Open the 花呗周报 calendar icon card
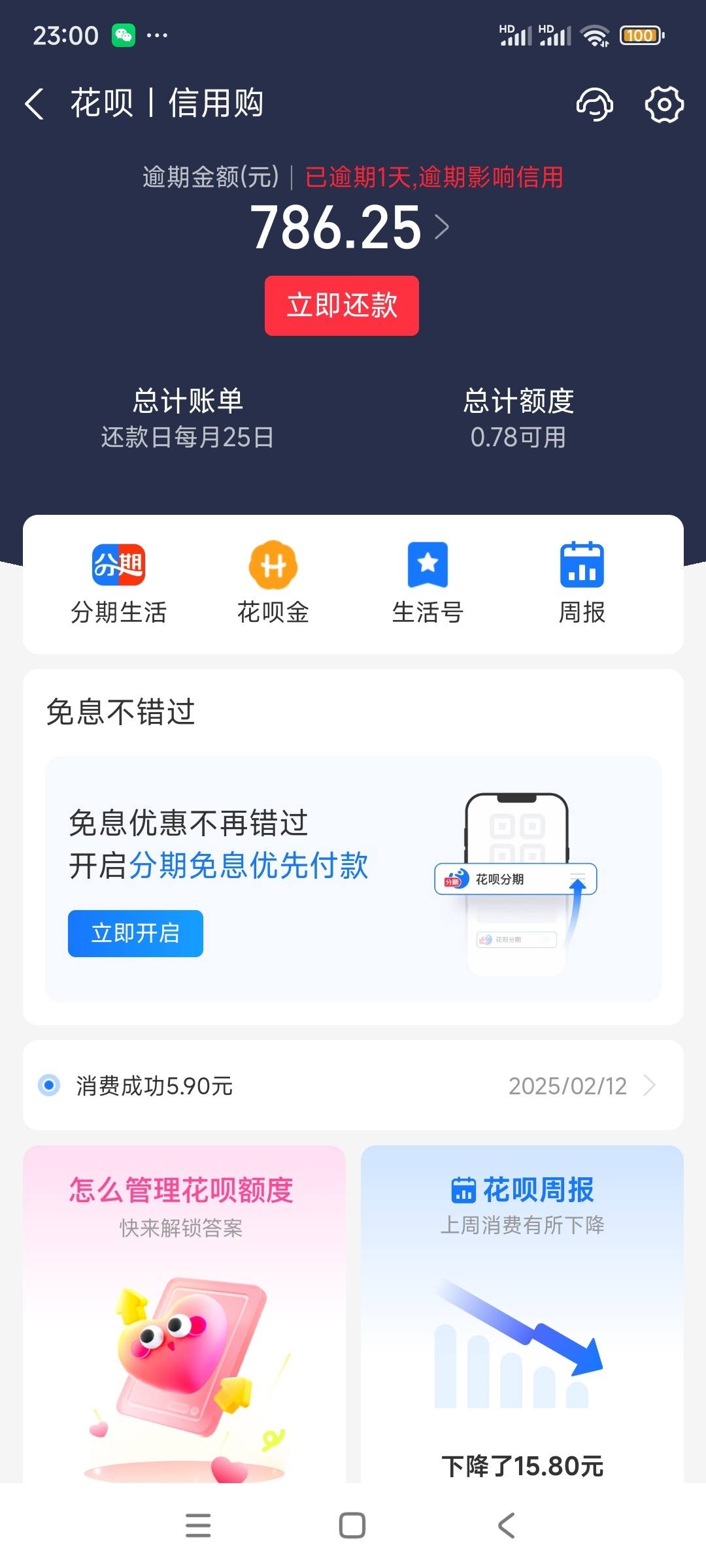Screen dimensions: 706x1568 point(465,1190)
